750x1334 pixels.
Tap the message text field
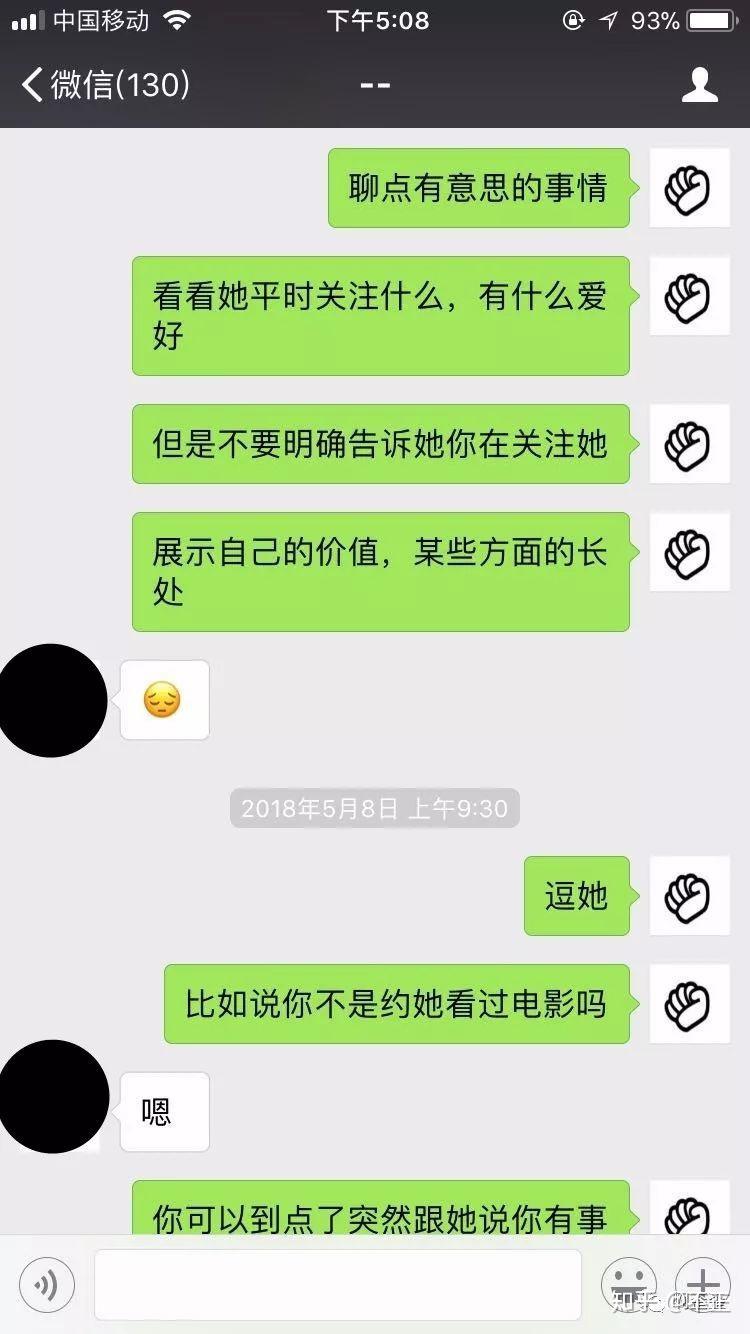click(x=338, y=1284)
